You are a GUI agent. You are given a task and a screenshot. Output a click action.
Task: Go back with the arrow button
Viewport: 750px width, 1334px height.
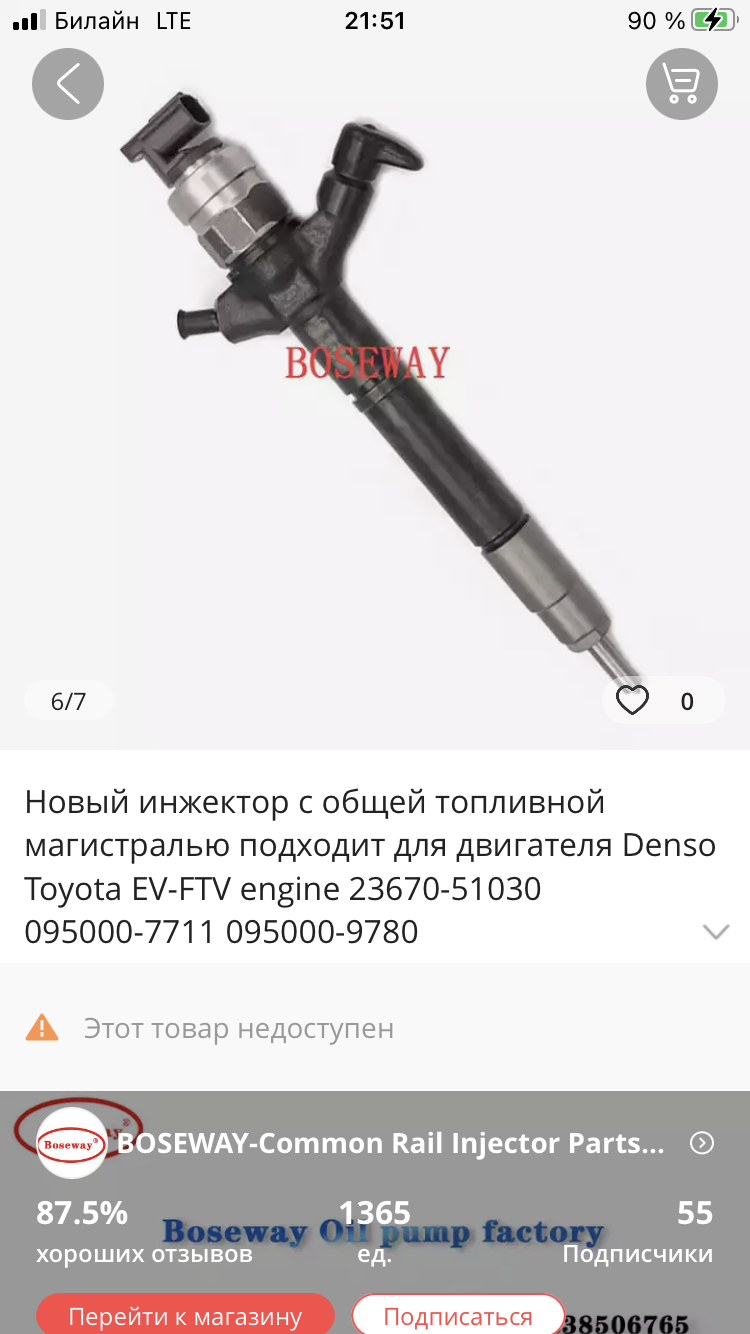point(68,84)
